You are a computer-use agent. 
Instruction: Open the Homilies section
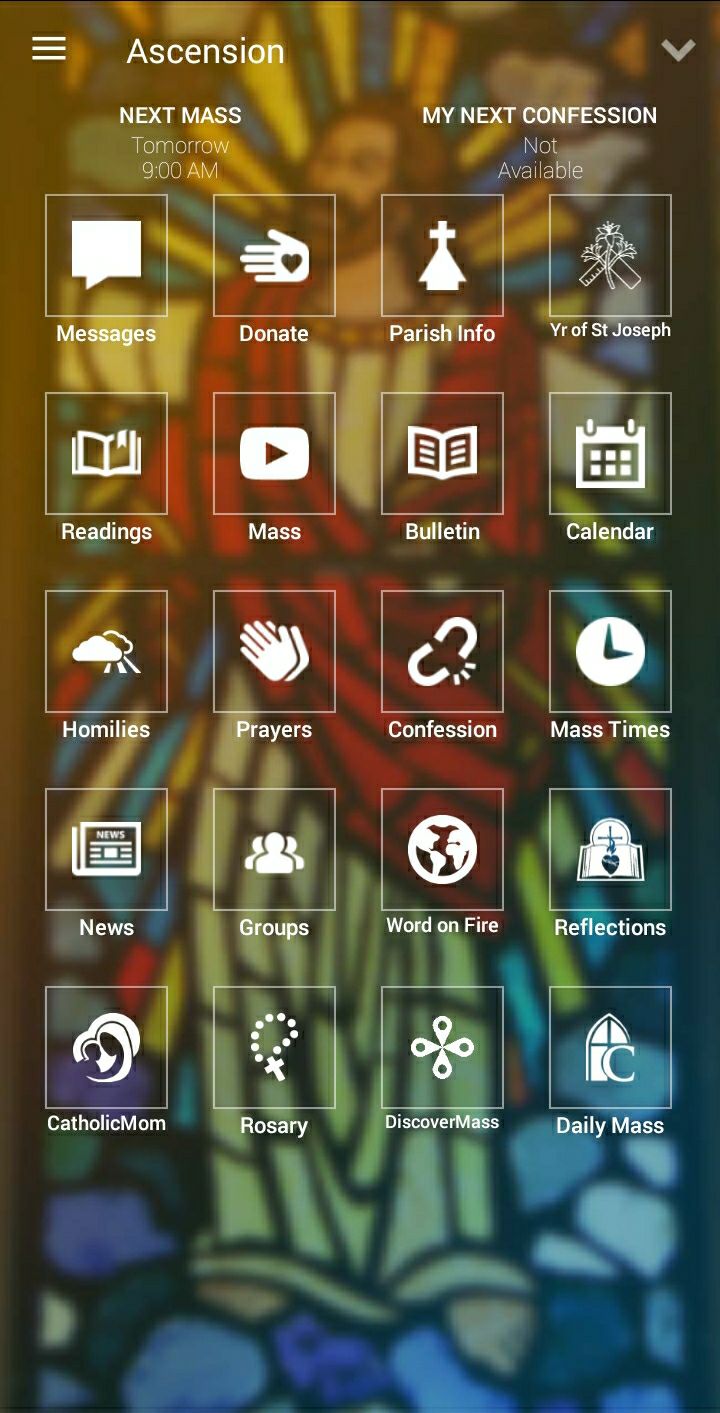pos(106,650)
